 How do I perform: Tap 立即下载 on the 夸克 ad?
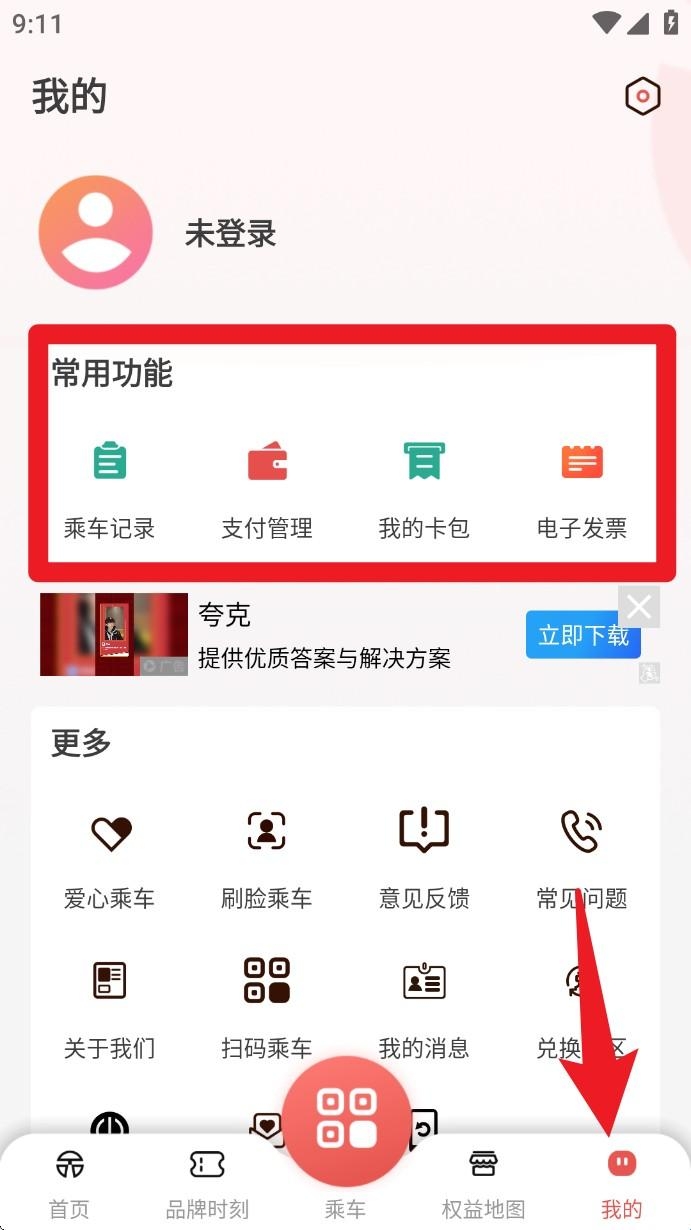click(583, 635)
